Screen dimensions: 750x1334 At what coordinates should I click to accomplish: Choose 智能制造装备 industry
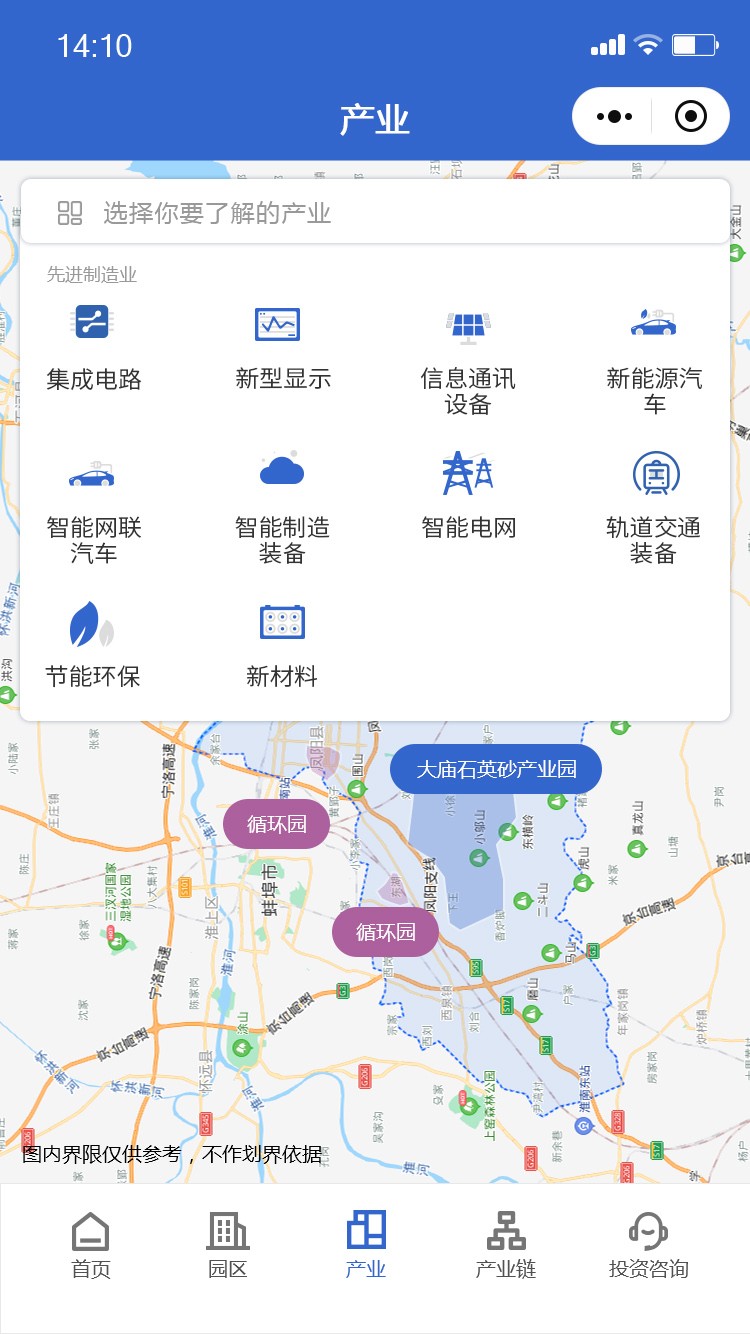(x=282, y=510)
